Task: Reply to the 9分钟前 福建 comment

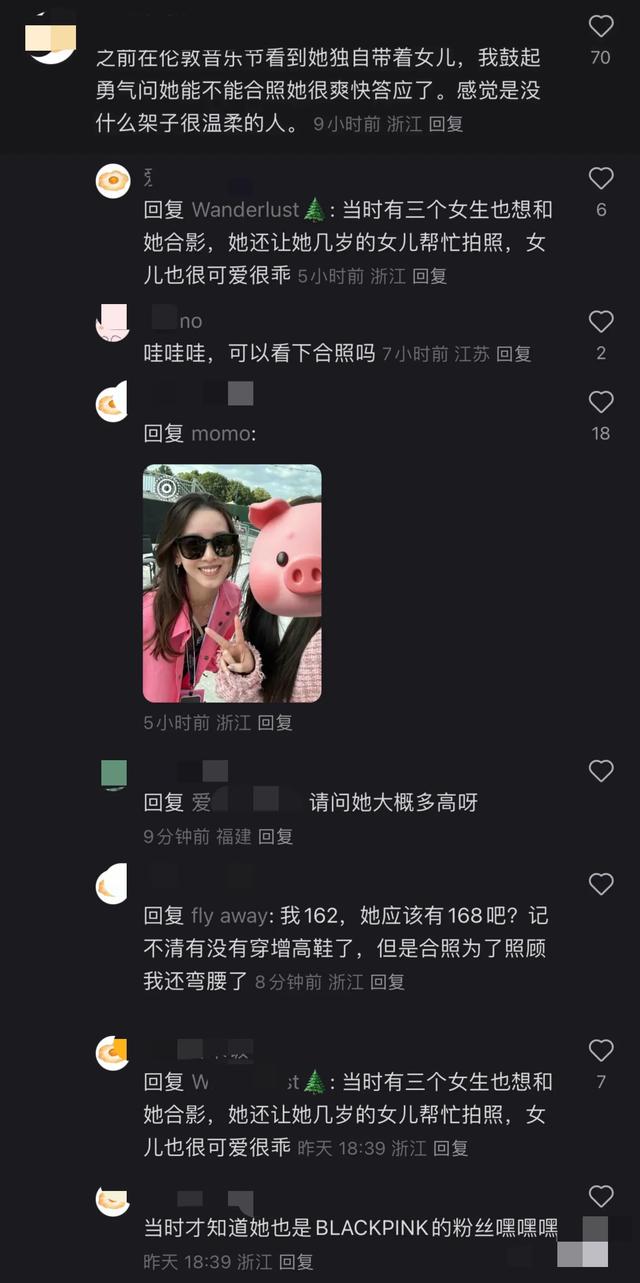Action: click(x=275, y=836)
